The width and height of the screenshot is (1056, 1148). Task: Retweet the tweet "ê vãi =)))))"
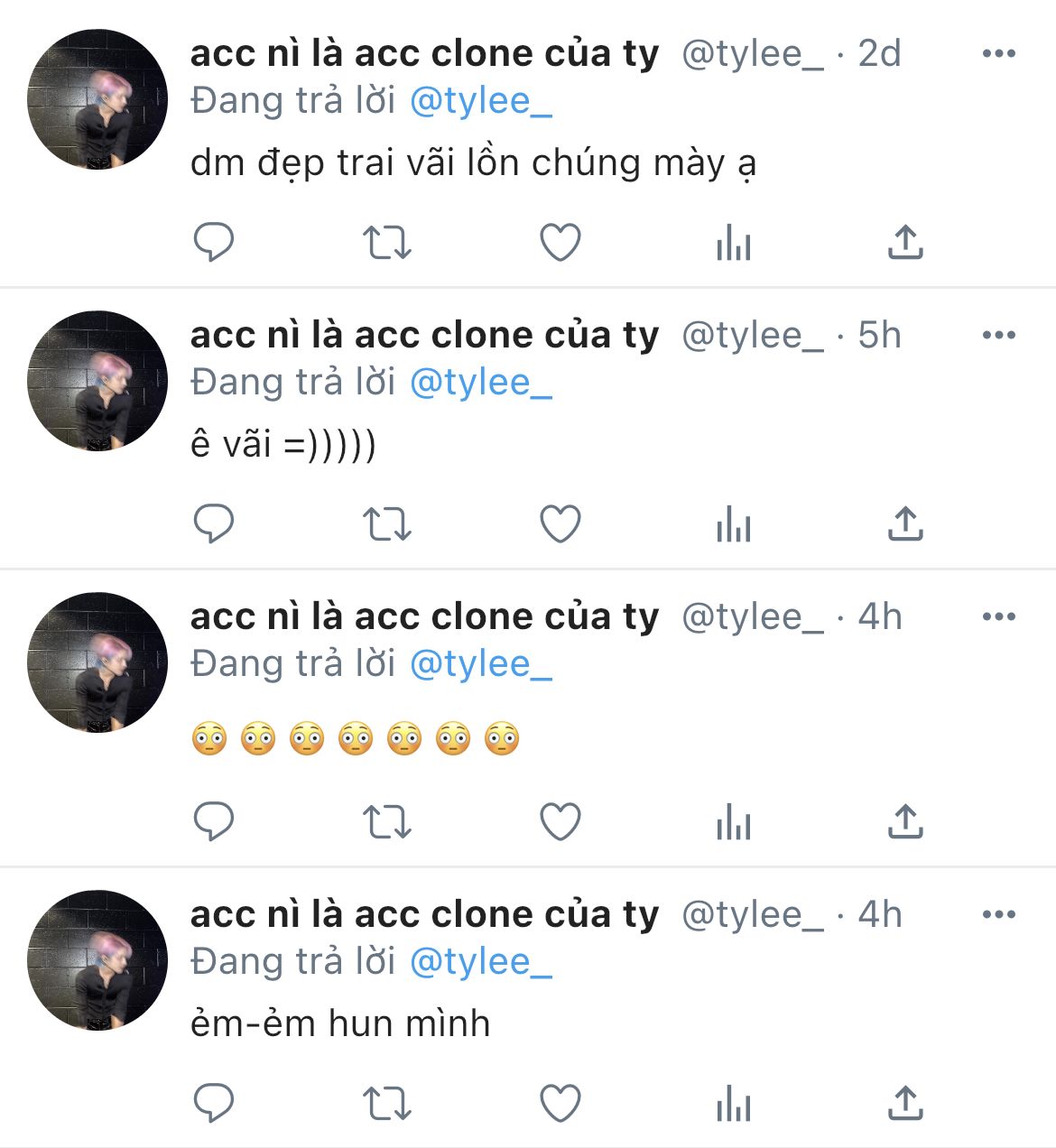[x=386, y=524]
